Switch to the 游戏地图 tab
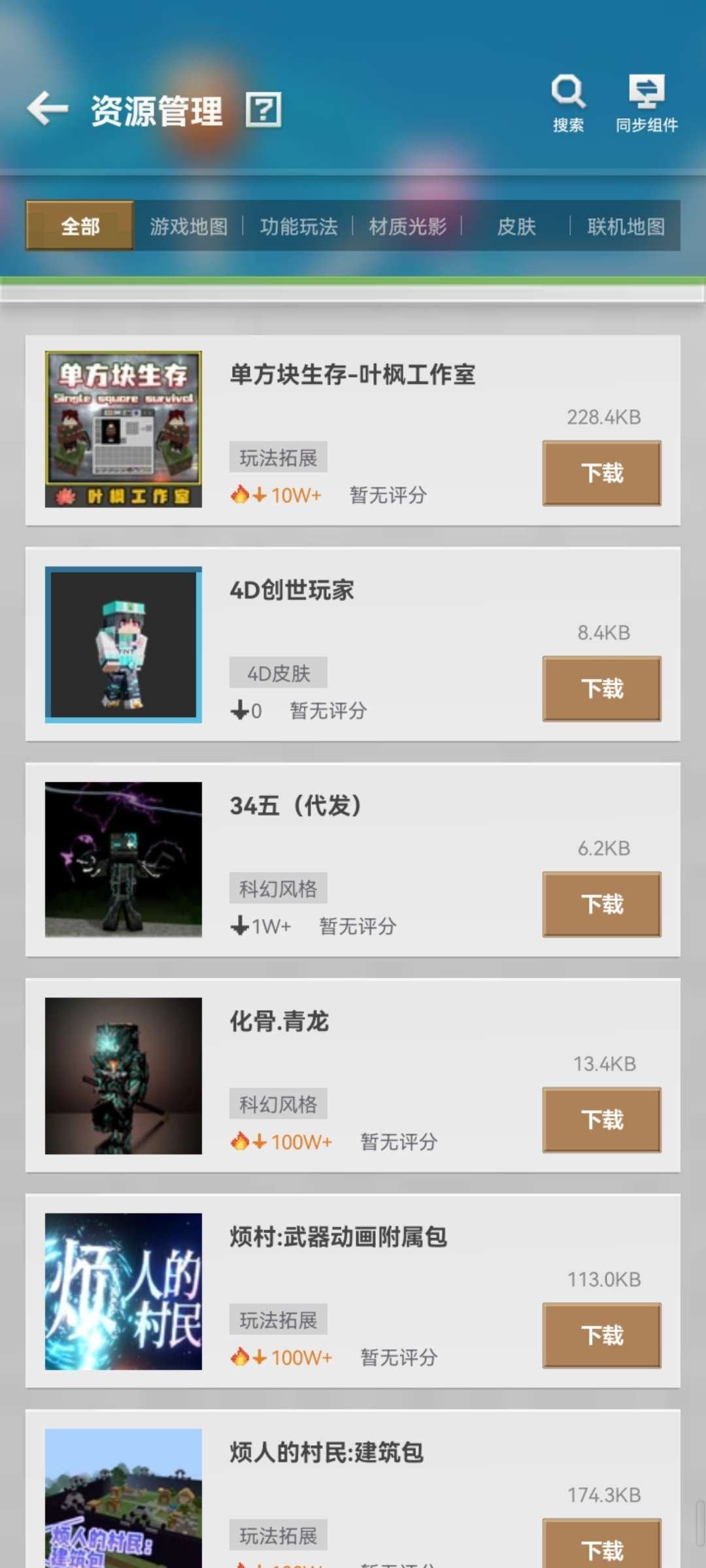Image resolution: width=706 pixels, height=1568 pixels. 190,227
